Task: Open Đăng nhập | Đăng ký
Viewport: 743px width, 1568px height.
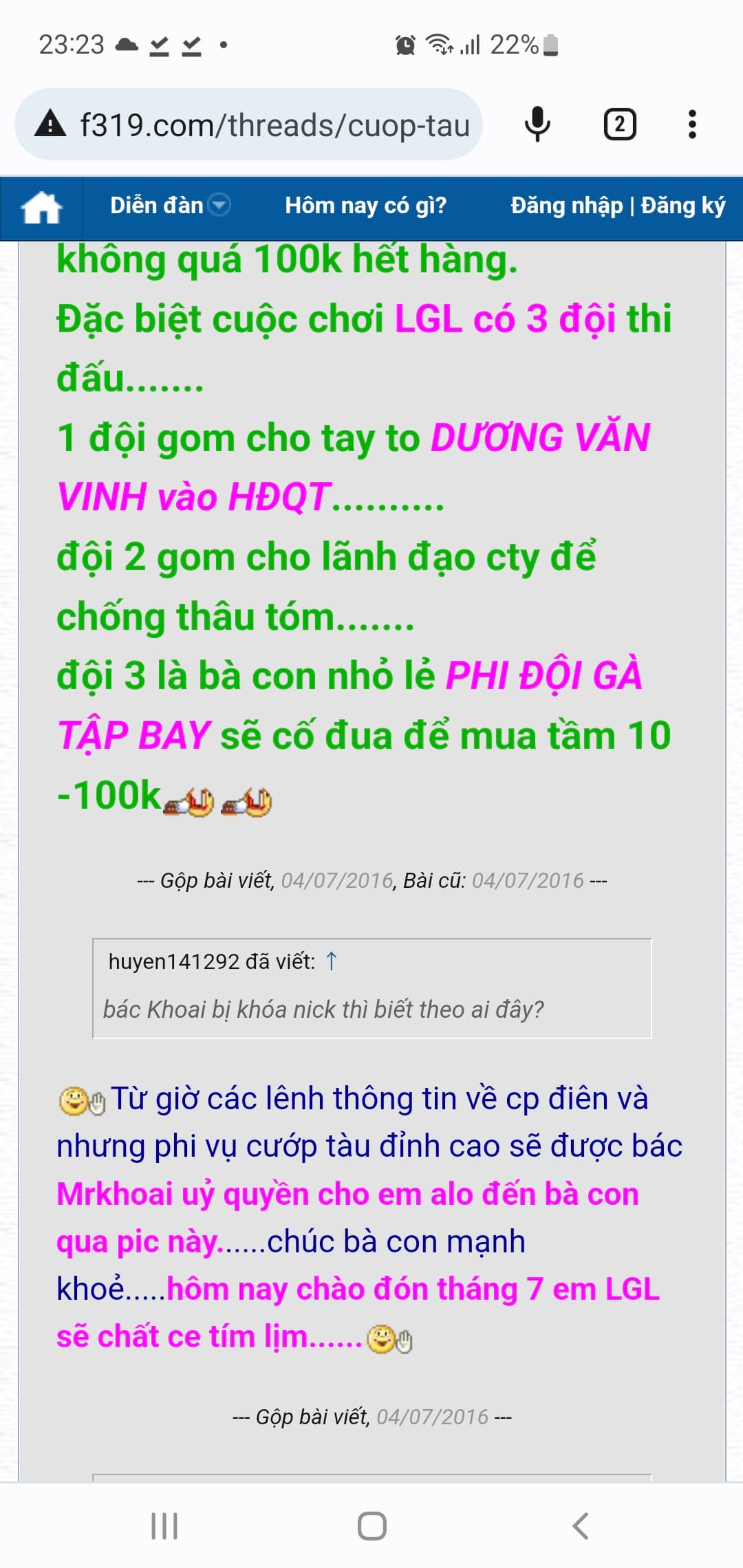Action: pos(617,206)
